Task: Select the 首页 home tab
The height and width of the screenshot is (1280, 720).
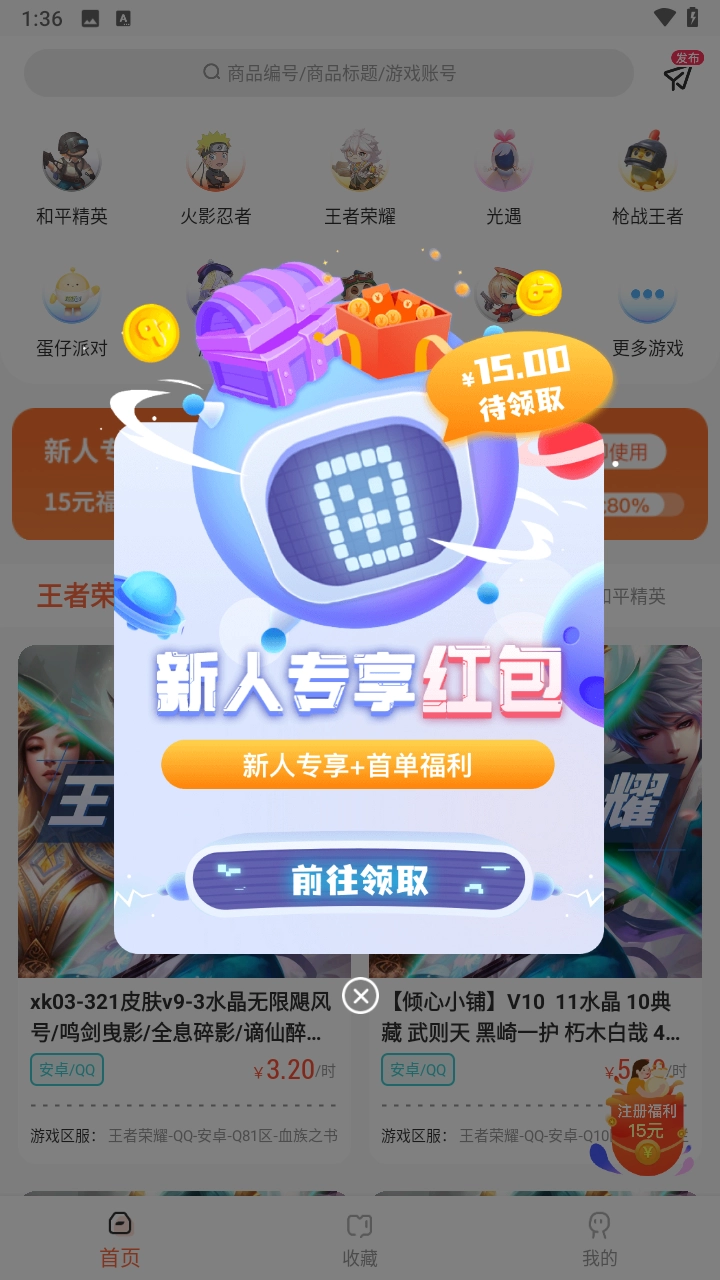Action: coord(119,1237)
